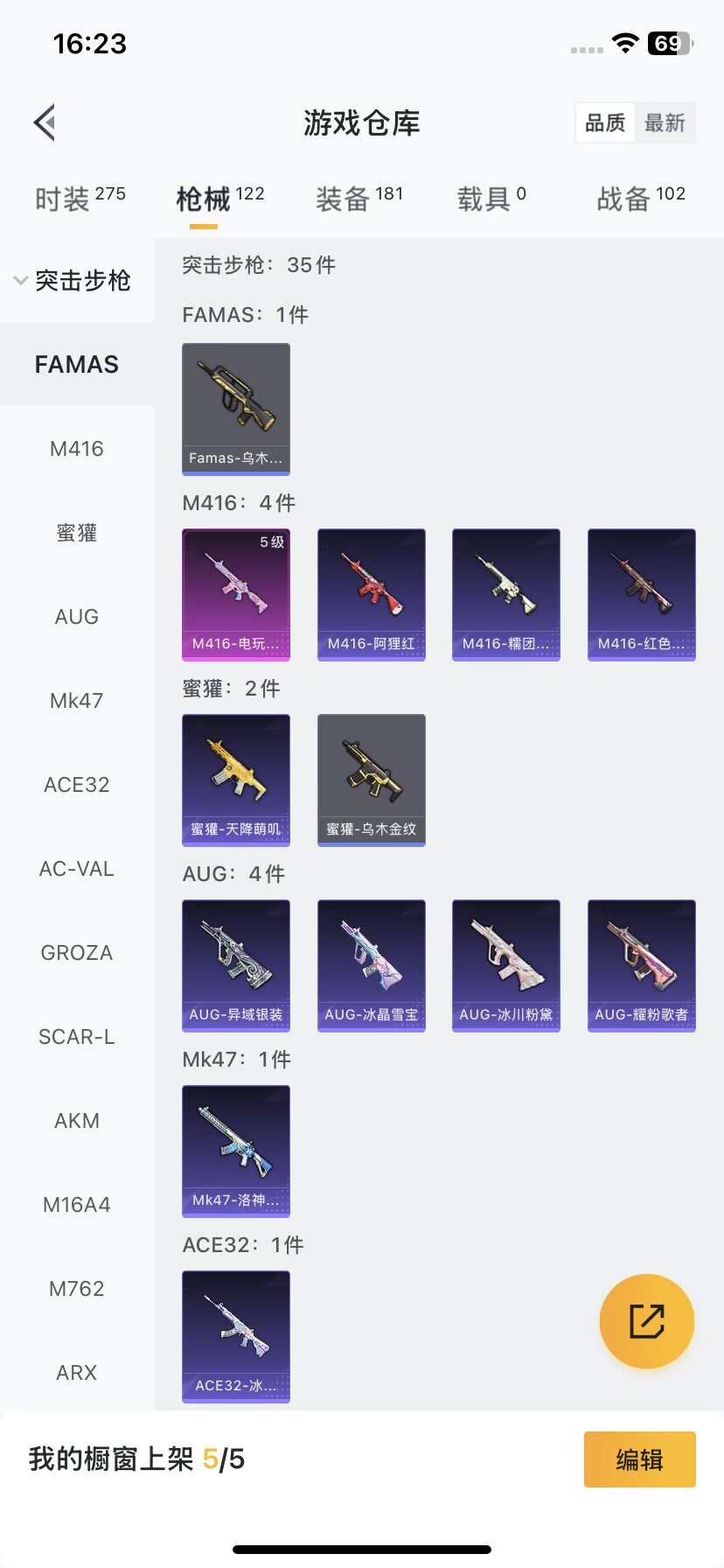The width and height of the screenshot is (724, 1568).
Task: Open the Mk47-洛神 skin tile
Action: [235, 1151]
